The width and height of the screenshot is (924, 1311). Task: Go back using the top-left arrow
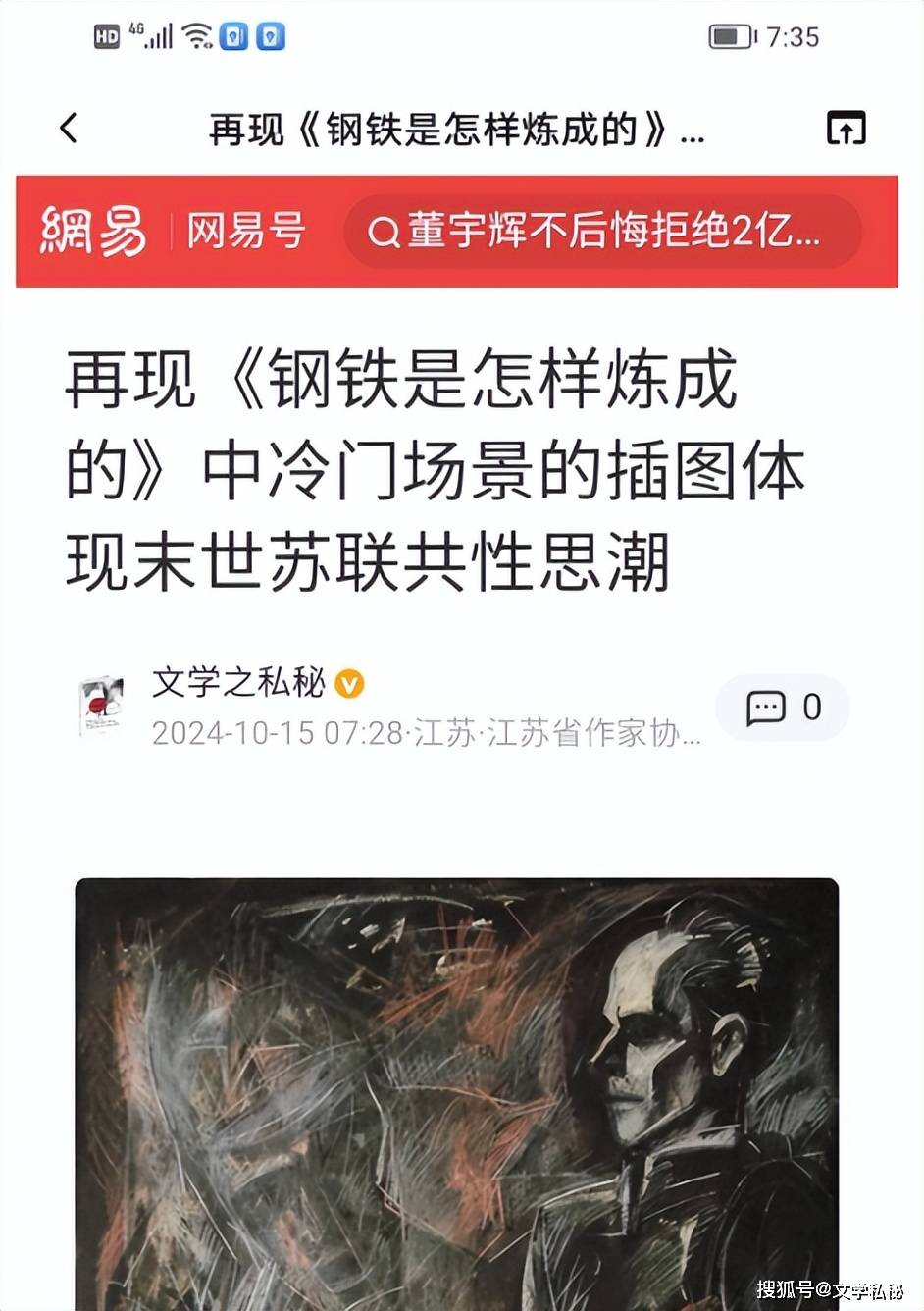[69, 129]
